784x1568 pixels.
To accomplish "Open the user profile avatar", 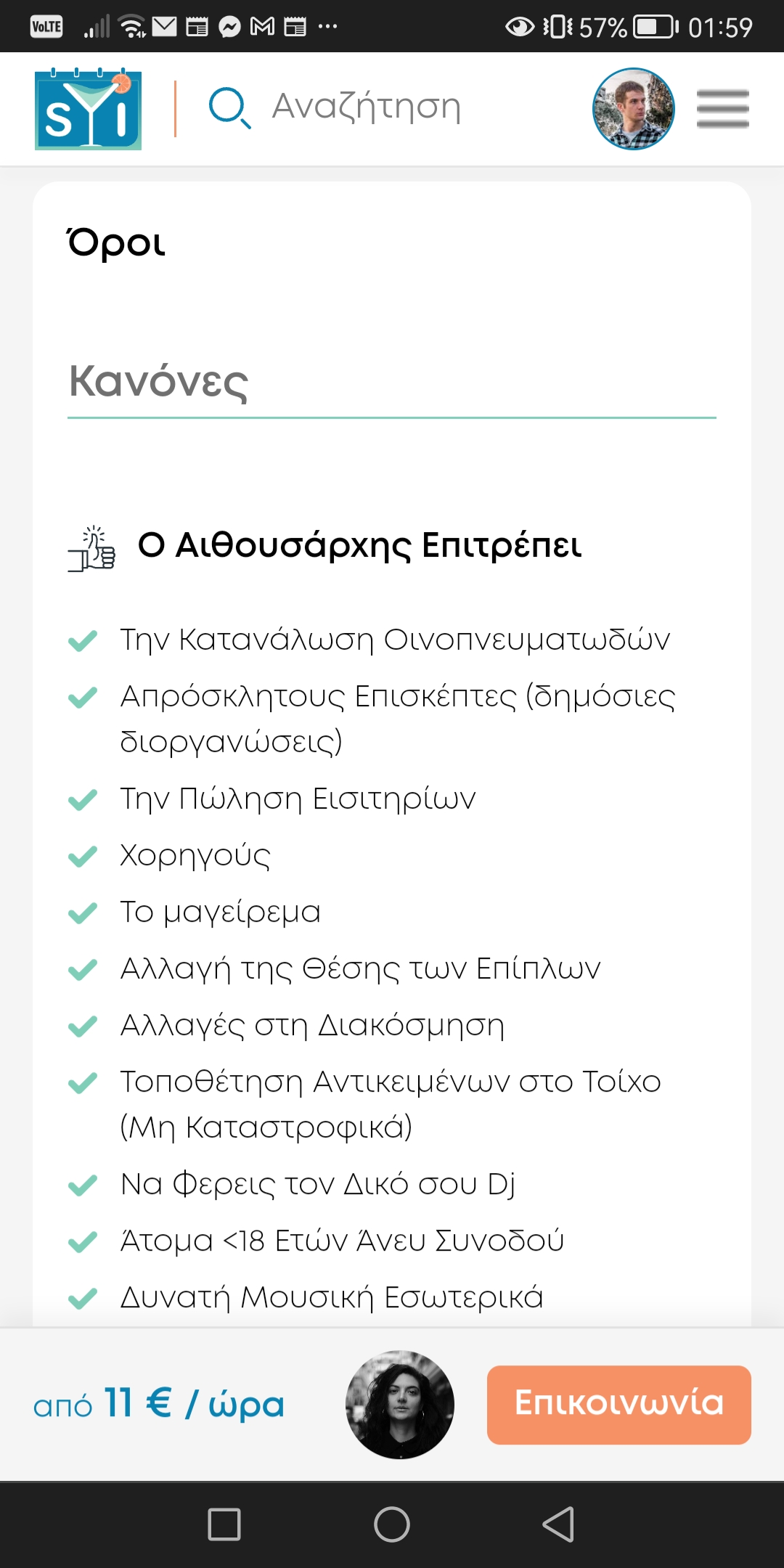I will [633, 109].
